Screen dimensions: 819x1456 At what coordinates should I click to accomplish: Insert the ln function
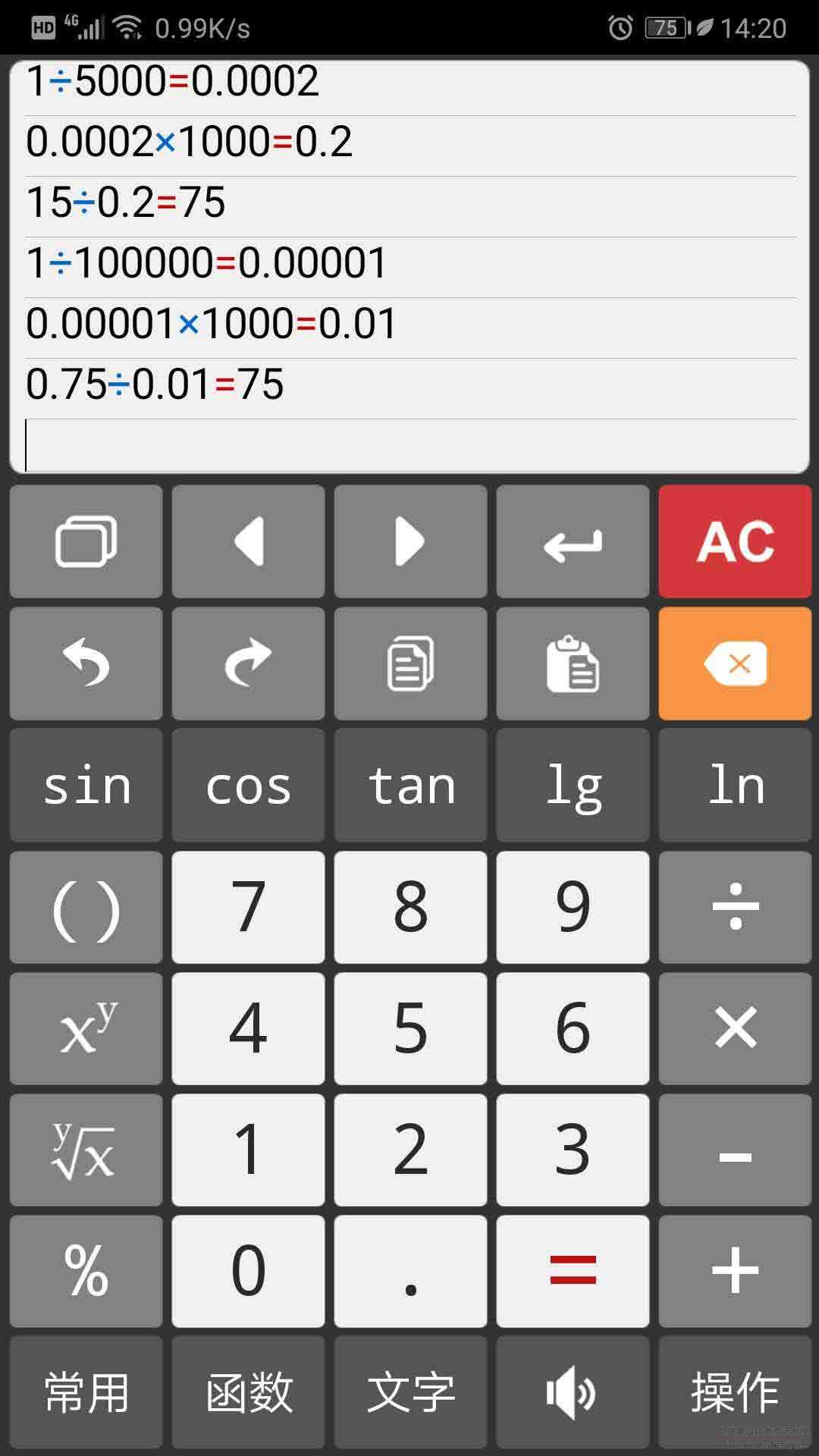[x=735, y=785]
